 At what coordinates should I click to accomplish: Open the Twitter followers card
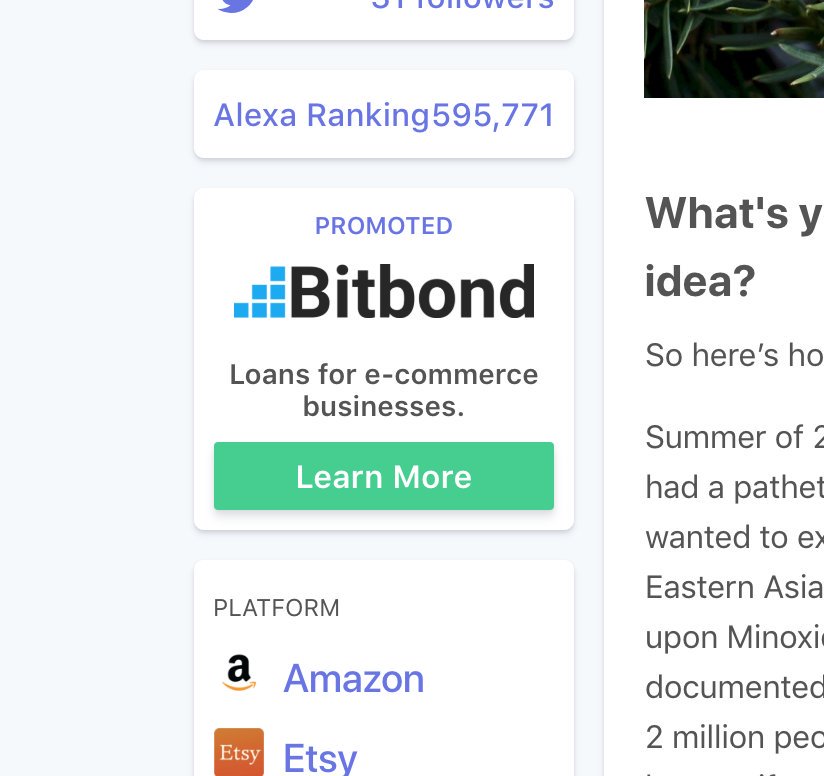(x=384, y=16)
